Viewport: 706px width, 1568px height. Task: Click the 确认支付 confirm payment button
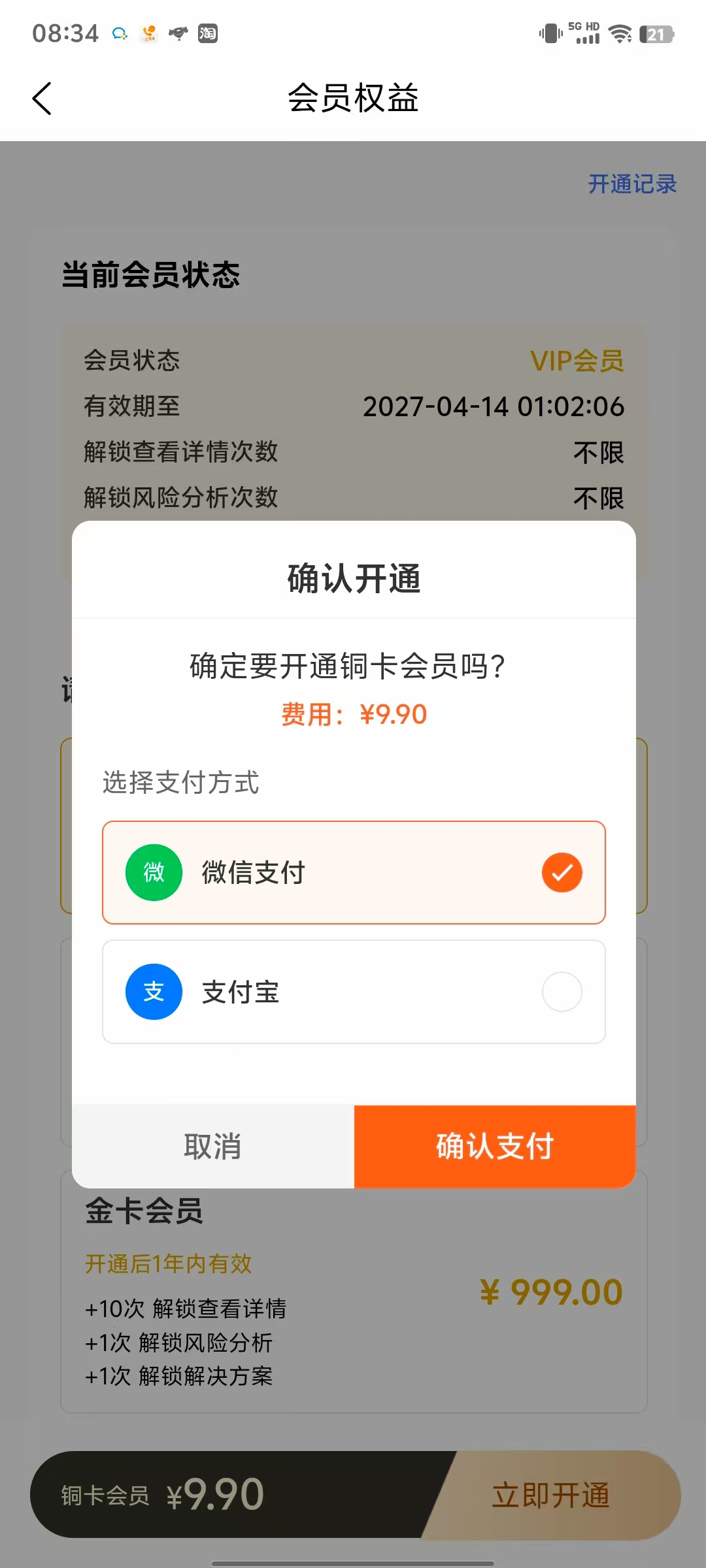tap(494, 1145)
